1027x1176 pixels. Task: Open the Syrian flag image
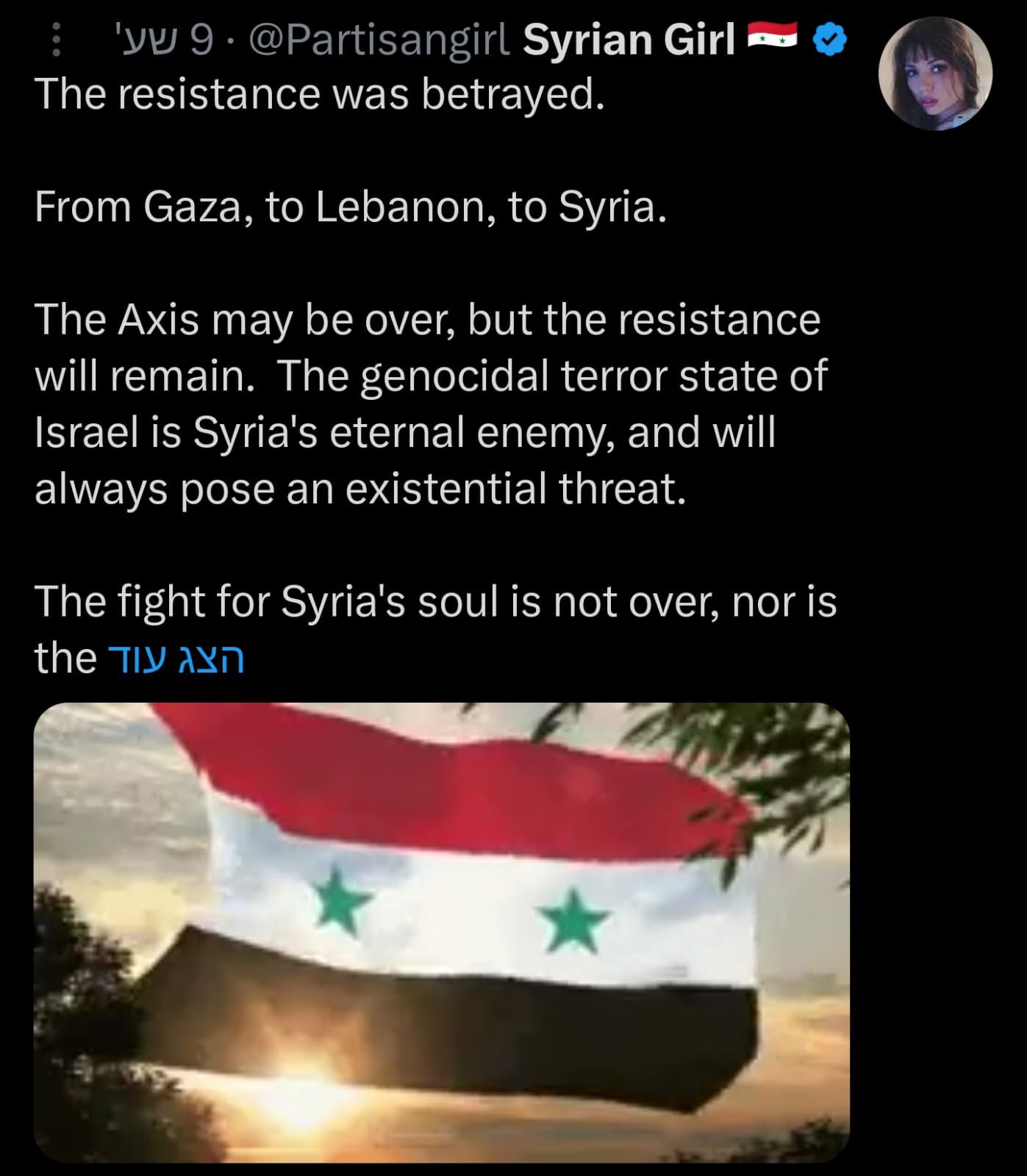[441, 932]
